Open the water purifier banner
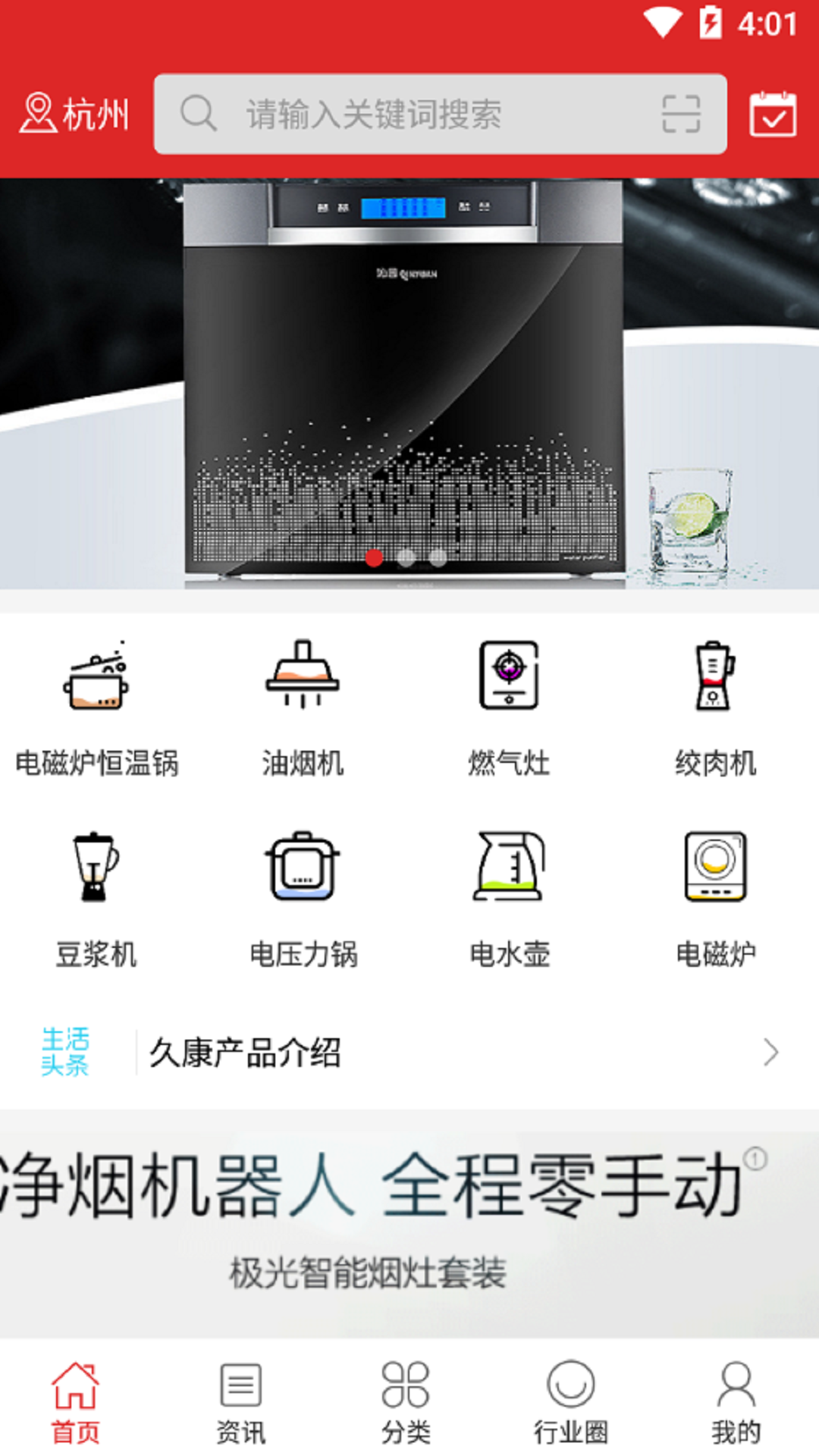Viewport: 819px width, 1456px height. (x=409, y=383)
